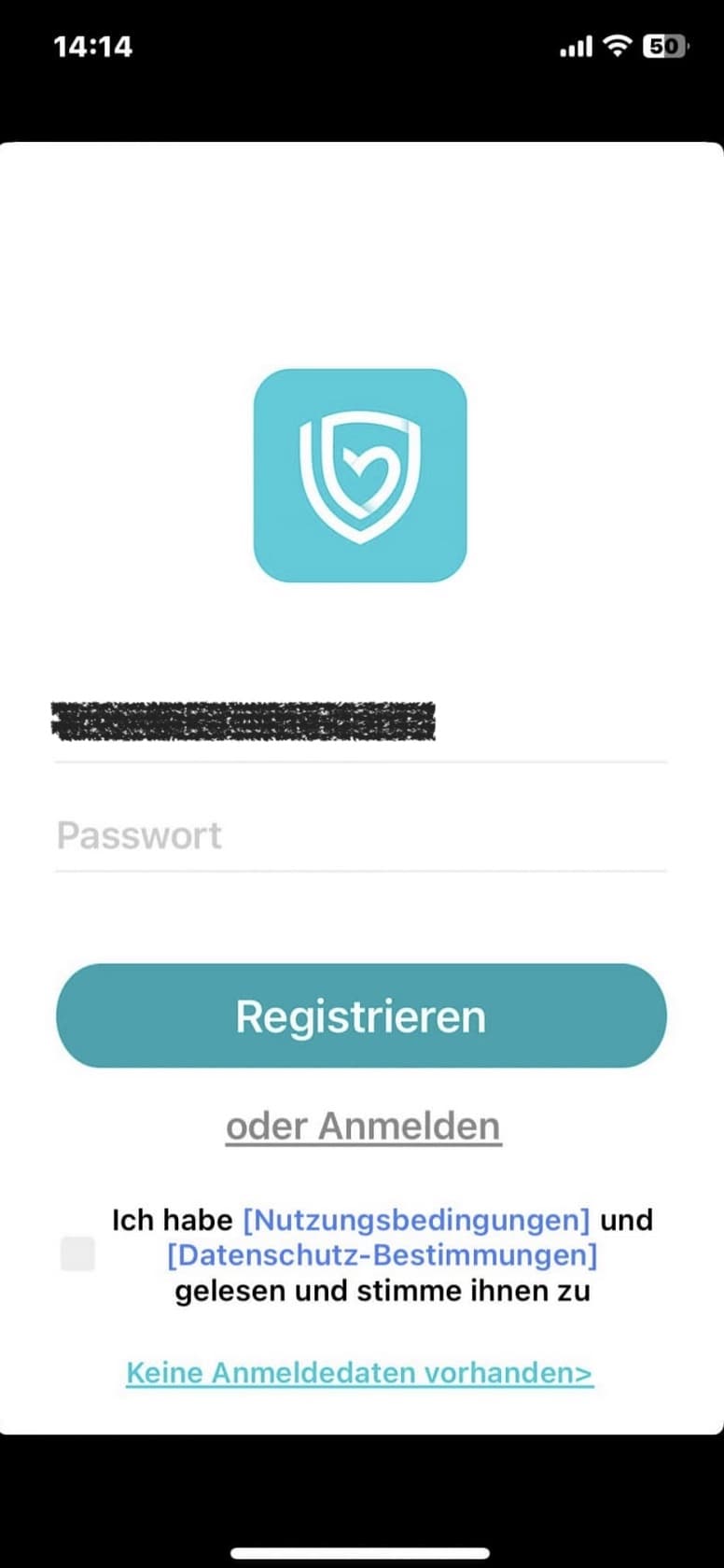Screen dimensions: 724x1568
Task: Open the Datenschutz-Bestimmungen link
Action: (383, 1254)
